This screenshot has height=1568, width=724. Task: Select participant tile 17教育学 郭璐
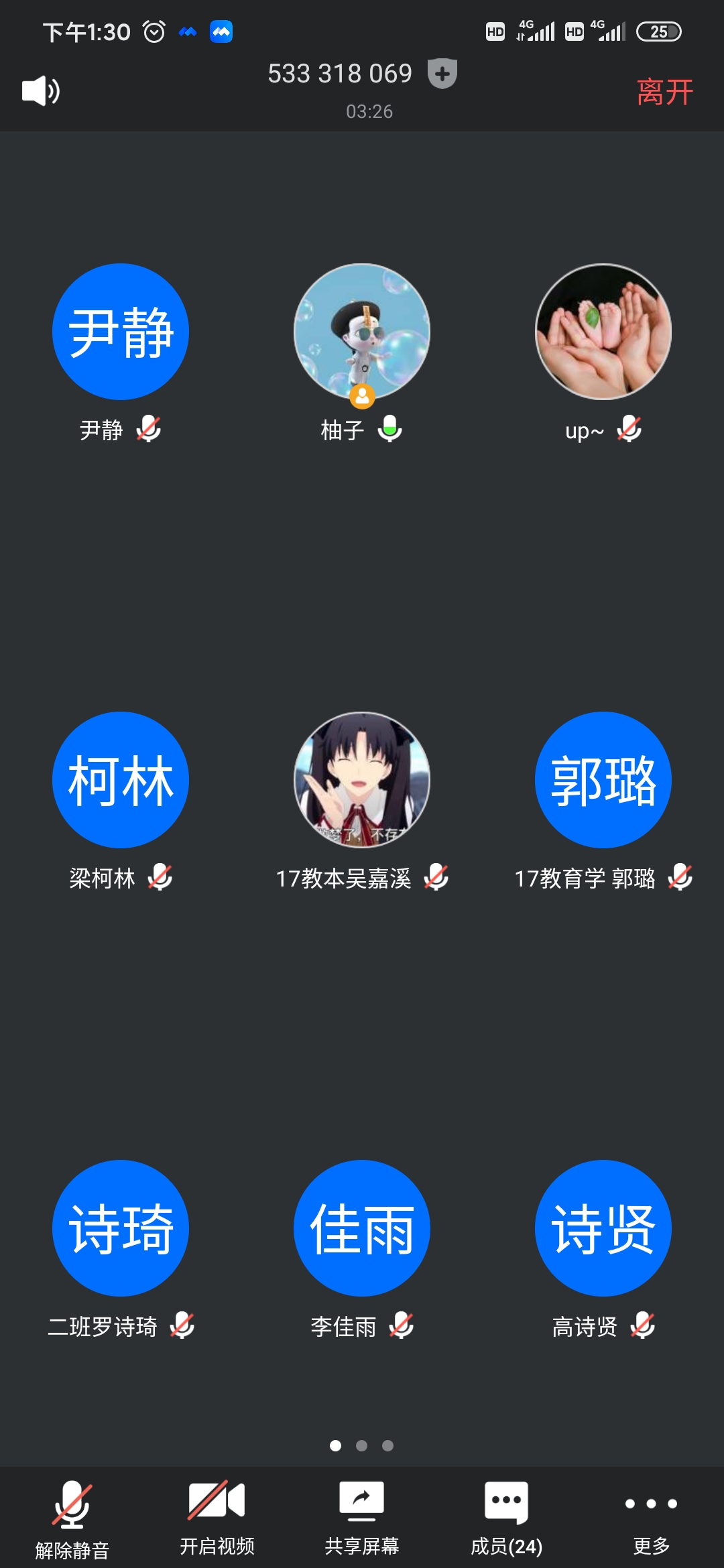pyautogui.click(x=603, y=780)
